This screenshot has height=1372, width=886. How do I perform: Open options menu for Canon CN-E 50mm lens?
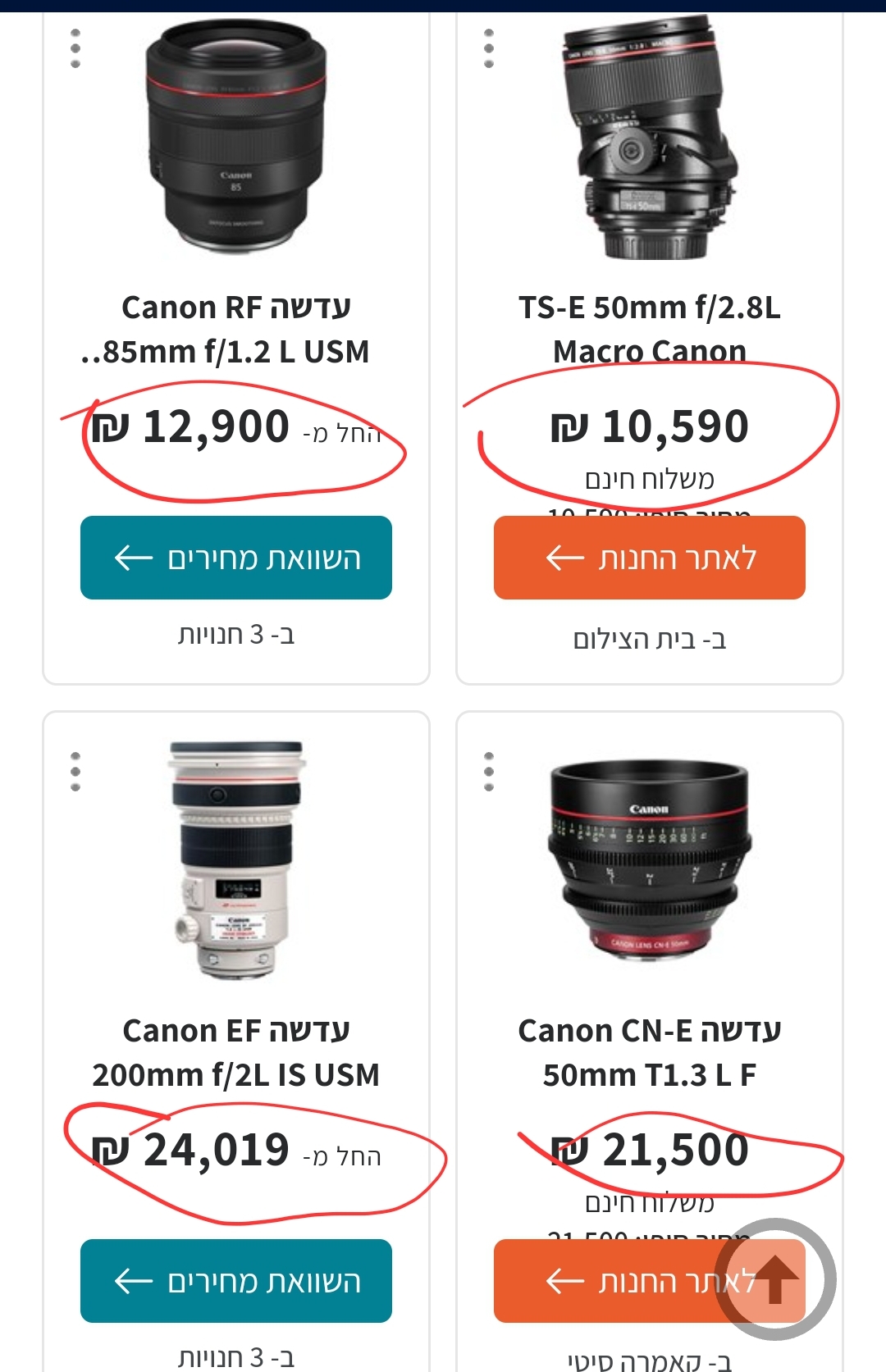[489, 771]
